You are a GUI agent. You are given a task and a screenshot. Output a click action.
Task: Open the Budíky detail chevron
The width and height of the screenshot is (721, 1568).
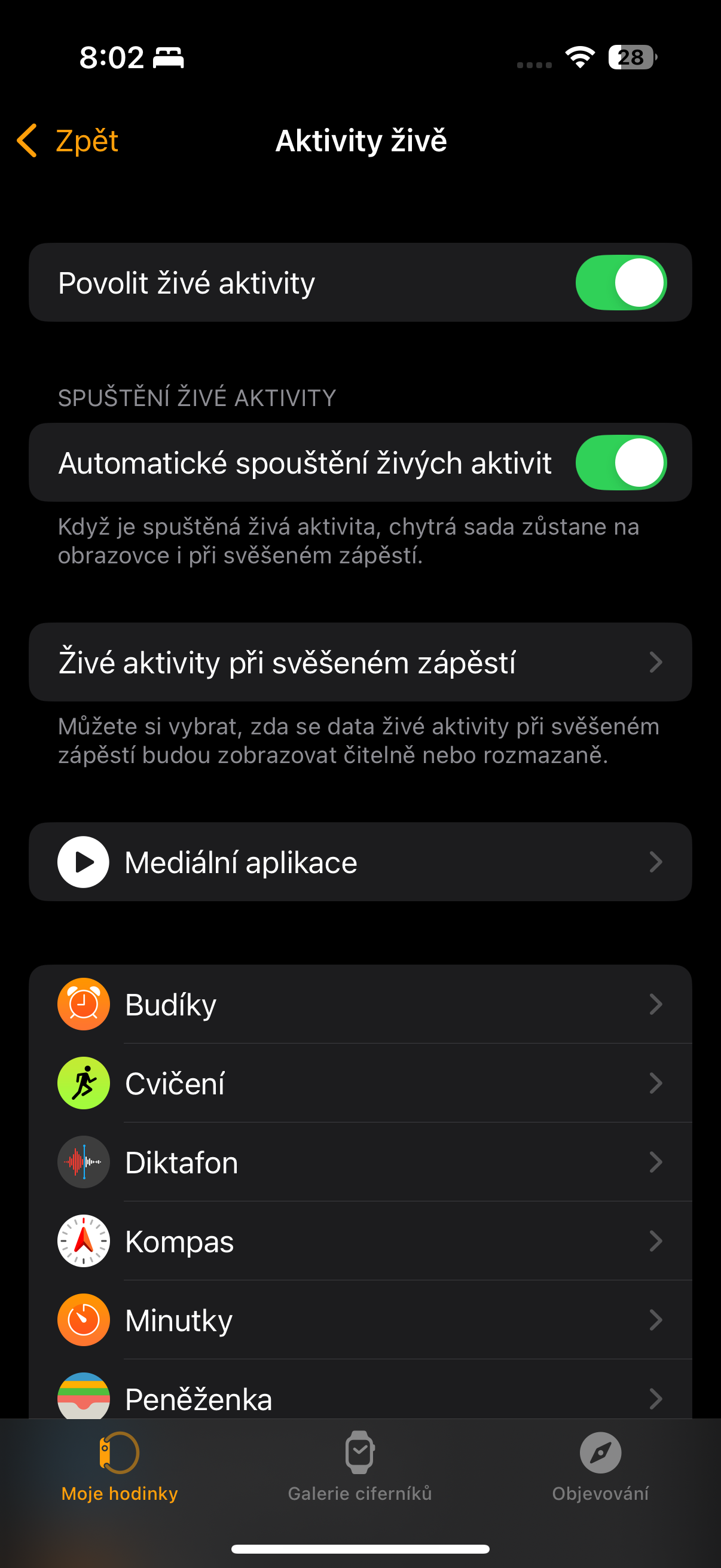click(656, 1003)
